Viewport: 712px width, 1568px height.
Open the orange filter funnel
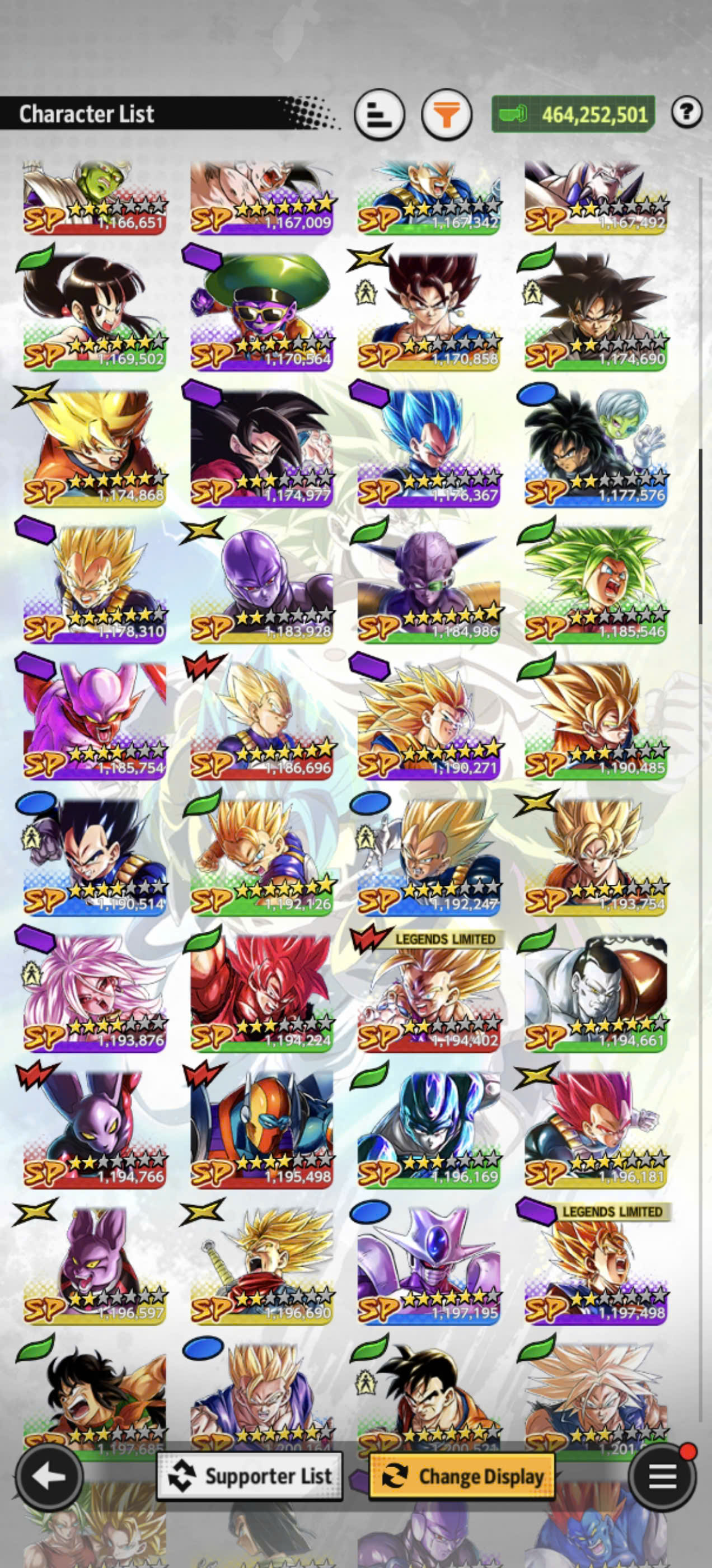pyautogui.click(x=447, y=114)
